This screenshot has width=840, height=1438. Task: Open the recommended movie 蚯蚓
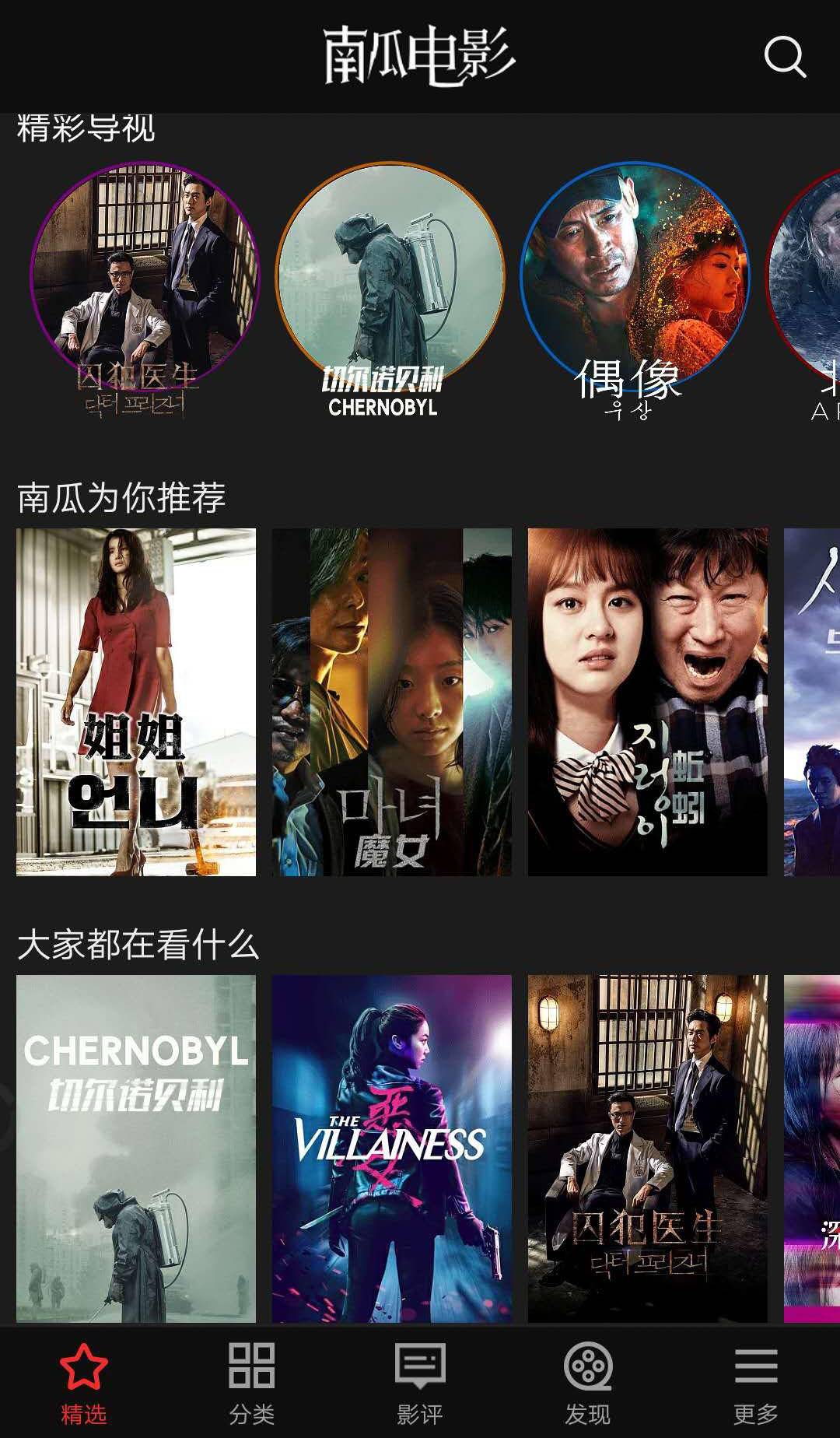point(647,702)
